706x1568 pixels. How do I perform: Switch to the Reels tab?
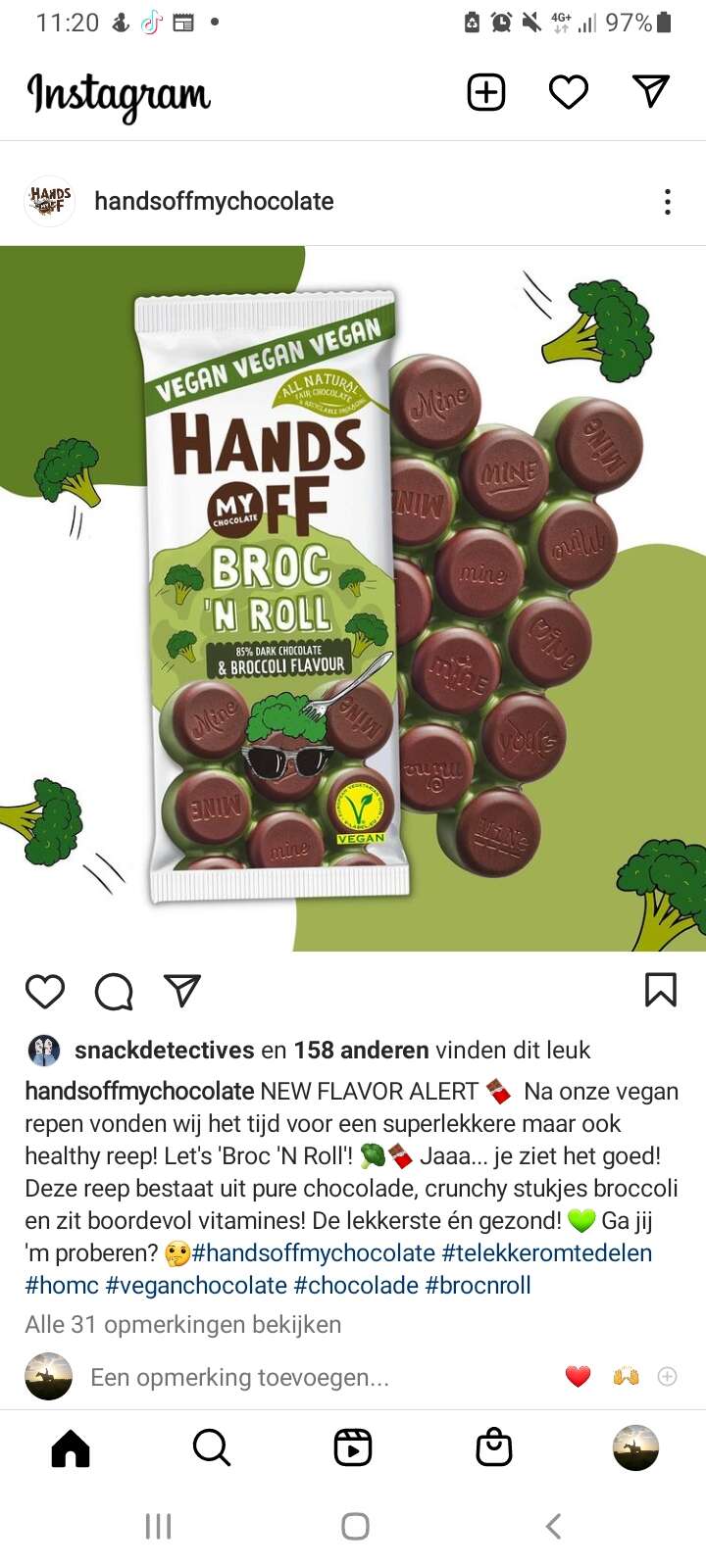353,1447
